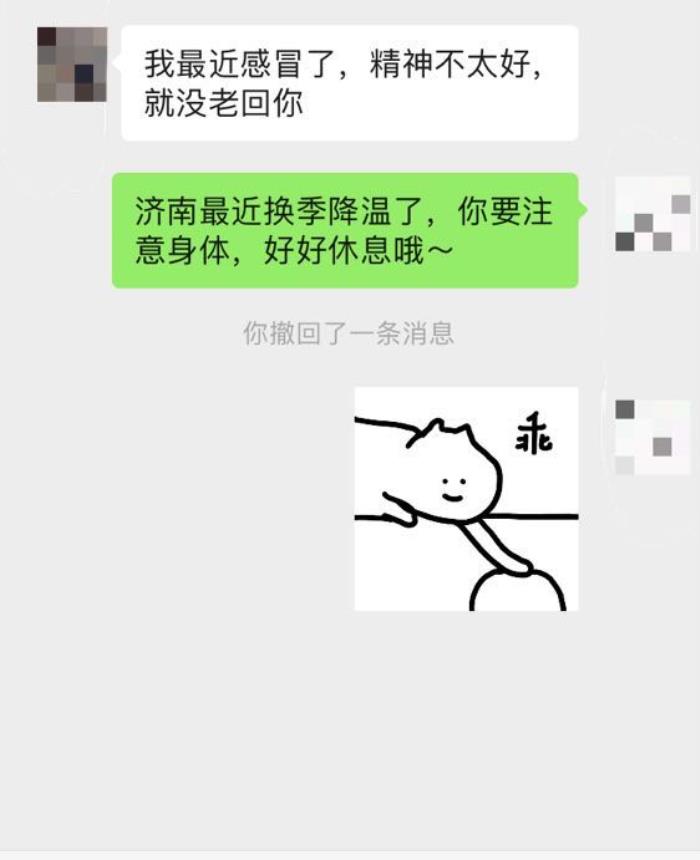700x860 pixels.
Task: View the 乖 cat sticker
Action: 466,498
